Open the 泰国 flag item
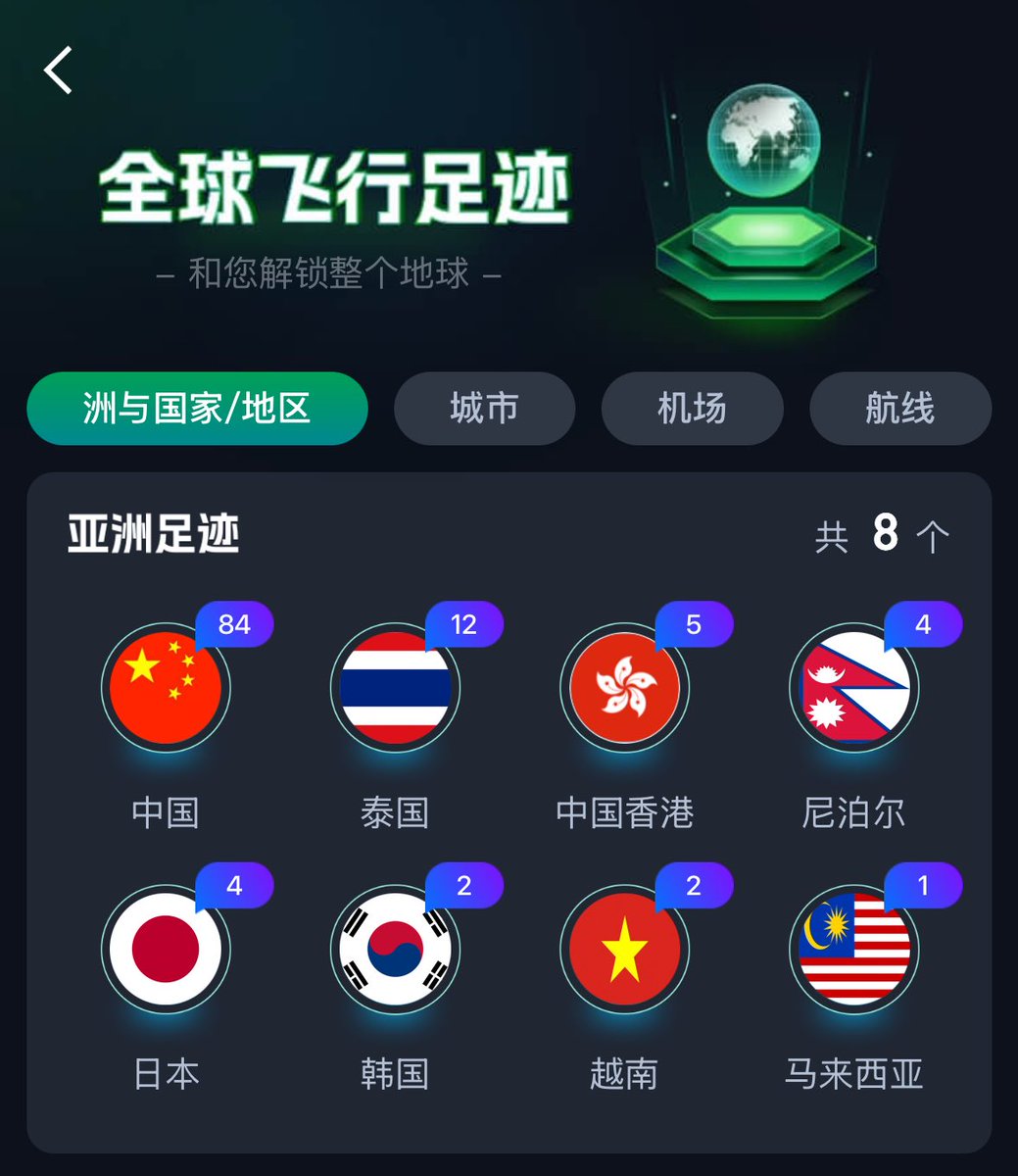Screen dimensions: 1018x1176 [x=395, y=688]
